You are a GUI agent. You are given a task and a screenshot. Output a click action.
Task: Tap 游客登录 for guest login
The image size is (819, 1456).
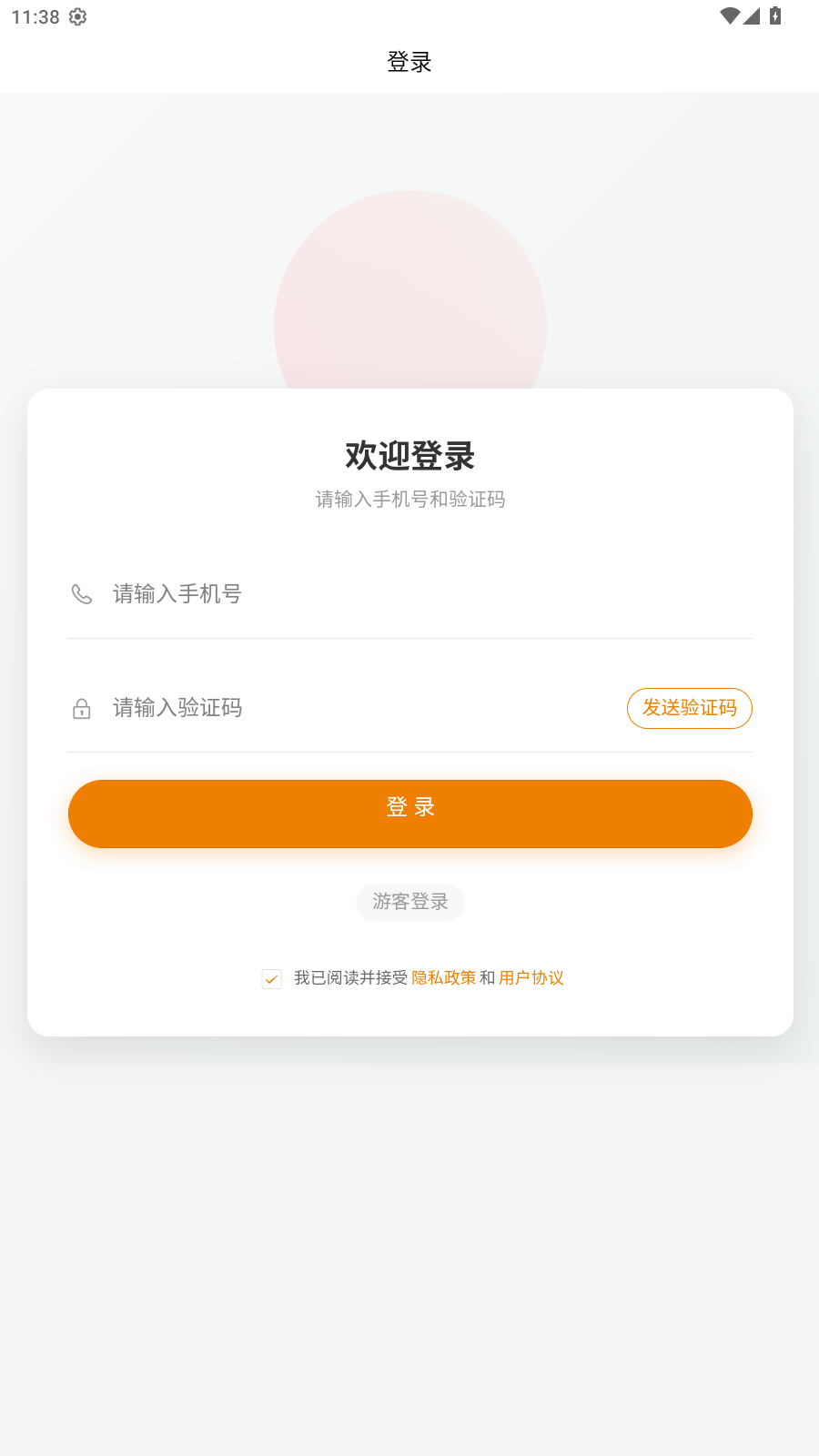coord(409,902)
